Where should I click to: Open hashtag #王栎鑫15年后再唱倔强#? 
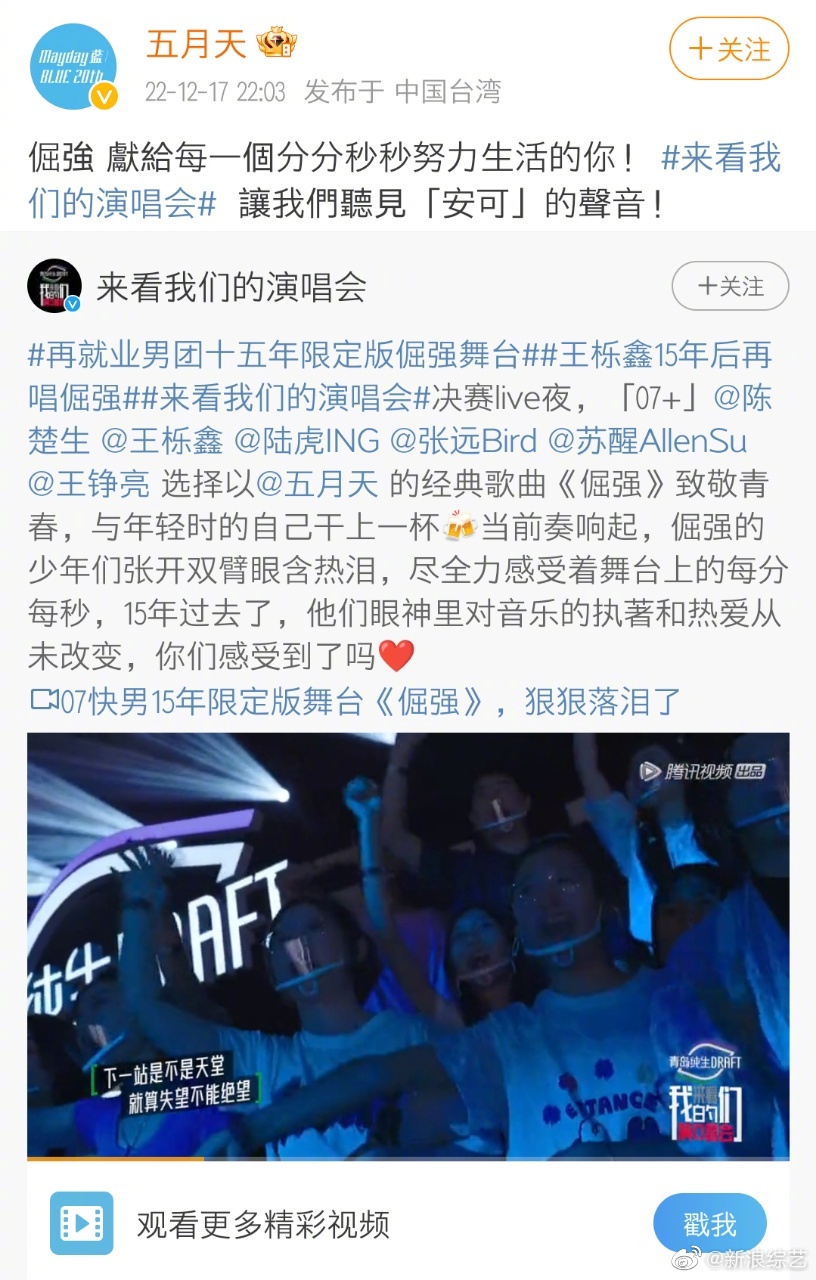pyautogui.click(x=660, y=354)
